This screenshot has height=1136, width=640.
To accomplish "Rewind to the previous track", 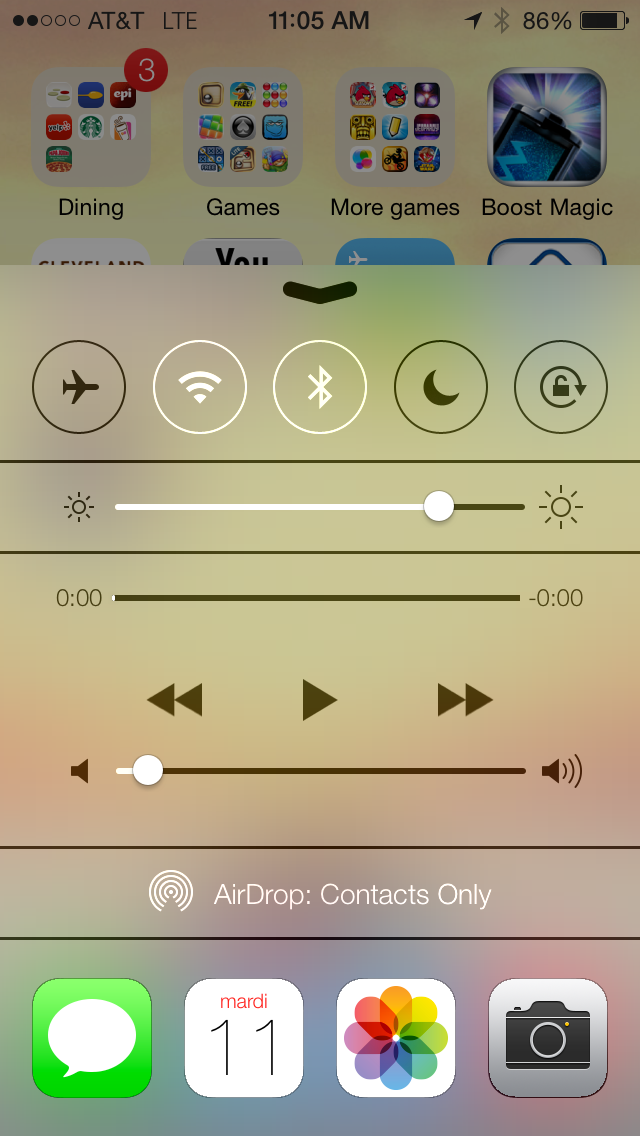I will [x=175, y=700].
